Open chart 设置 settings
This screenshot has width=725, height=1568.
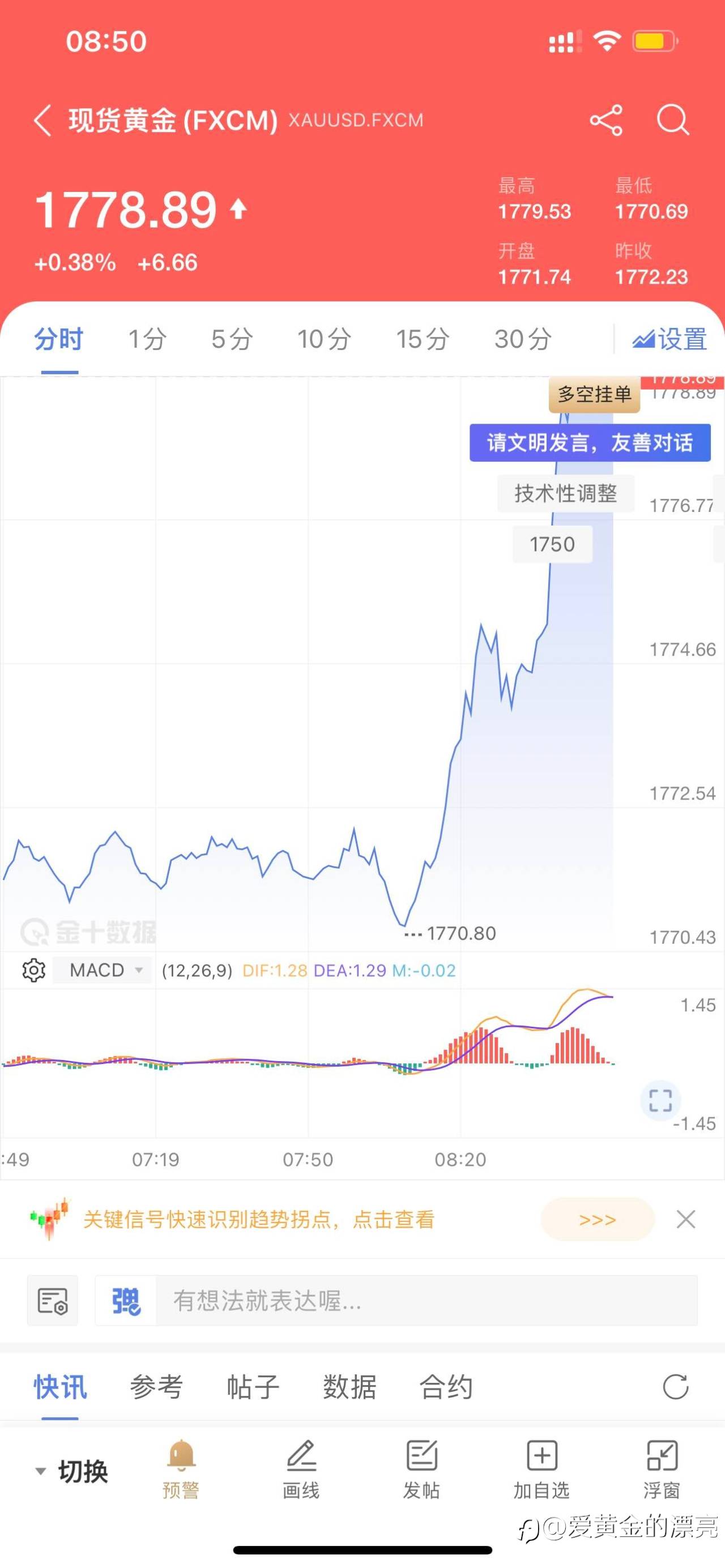tap(669, 339)
